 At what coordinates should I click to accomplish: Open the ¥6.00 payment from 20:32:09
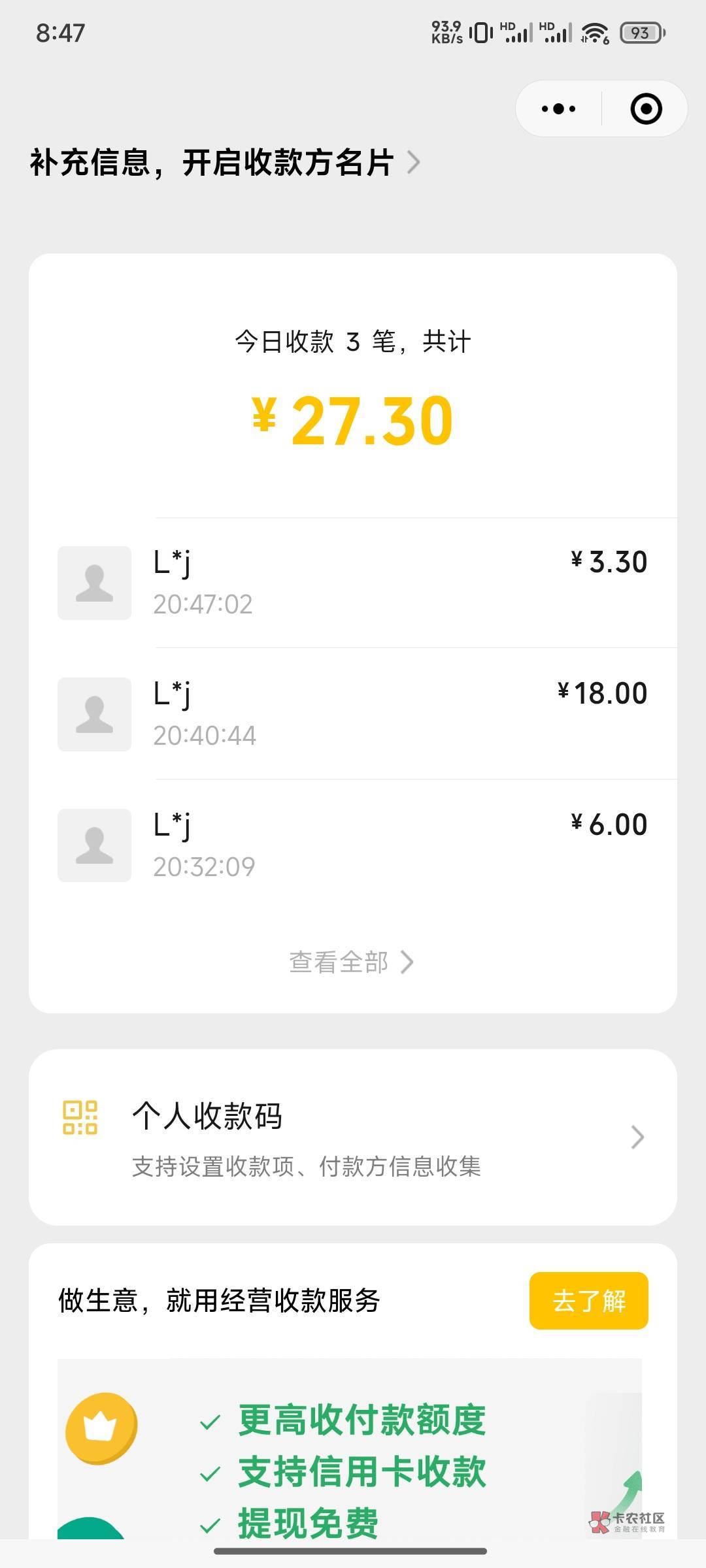point(353,845)
